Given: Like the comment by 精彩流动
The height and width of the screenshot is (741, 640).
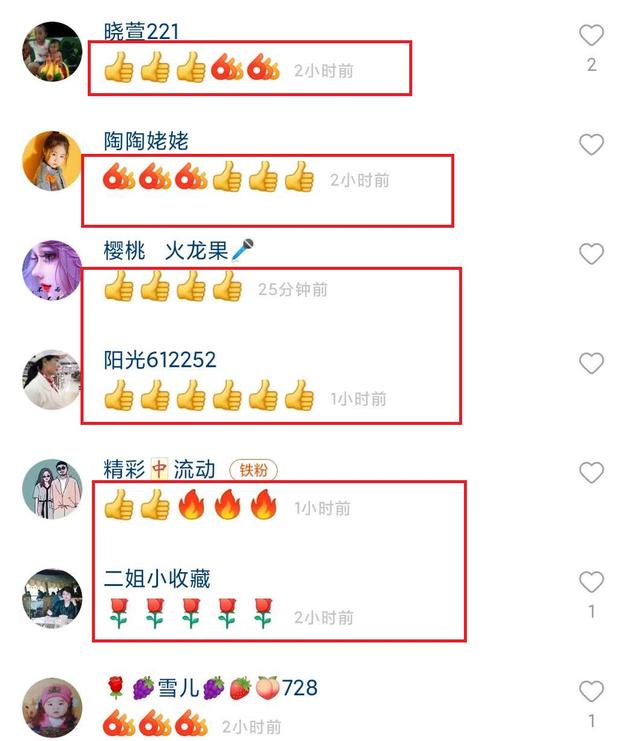Looking at the screenshot, I should click(592, 473).
